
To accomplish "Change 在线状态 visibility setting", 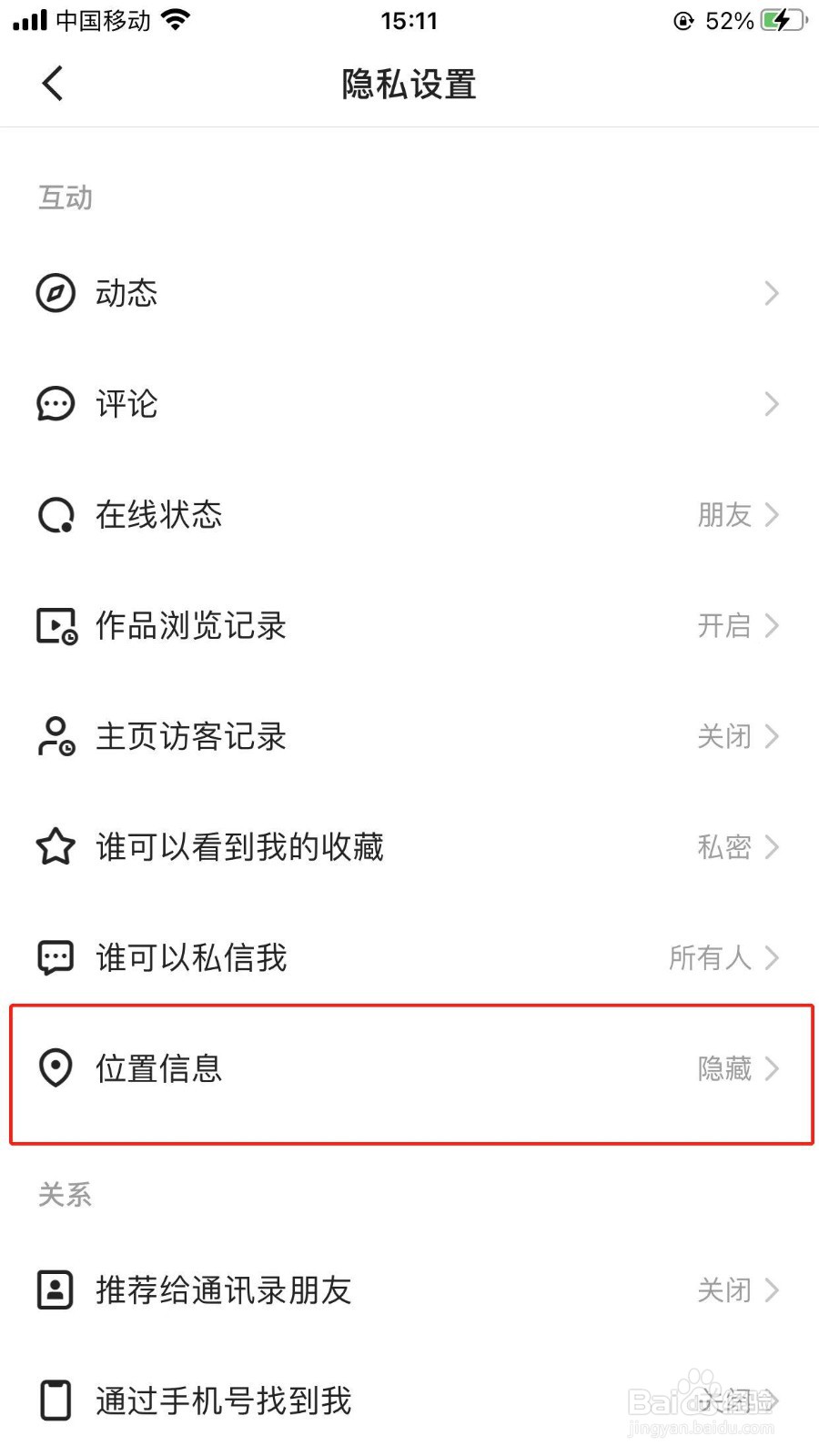I will pyautogui.click(x=409, y=515).
